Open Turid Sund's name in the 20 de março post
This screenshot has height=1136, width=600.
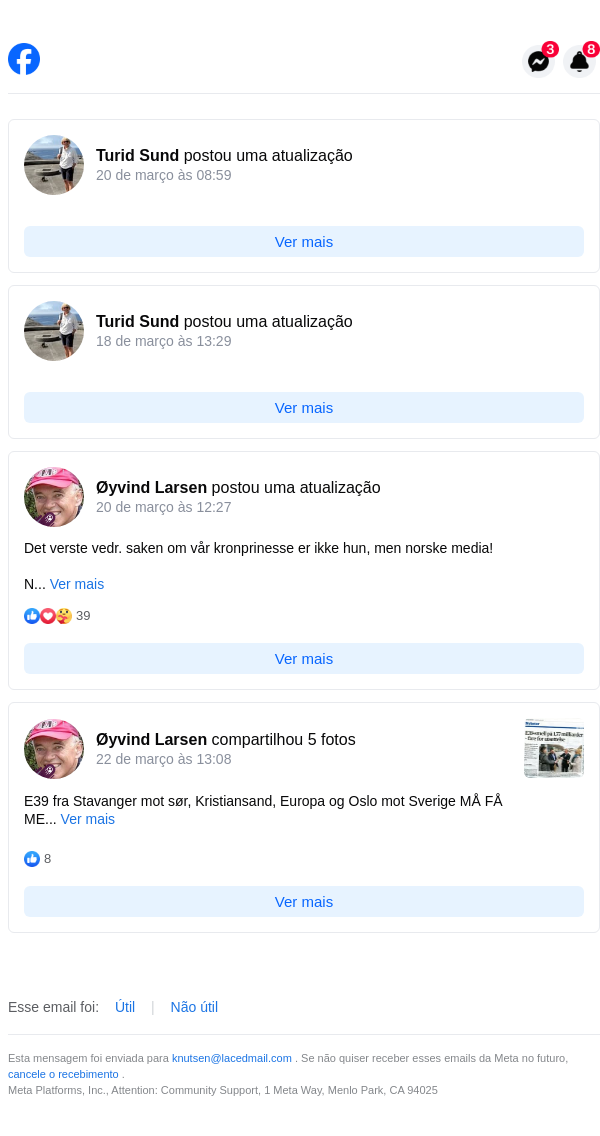point(137,156)
